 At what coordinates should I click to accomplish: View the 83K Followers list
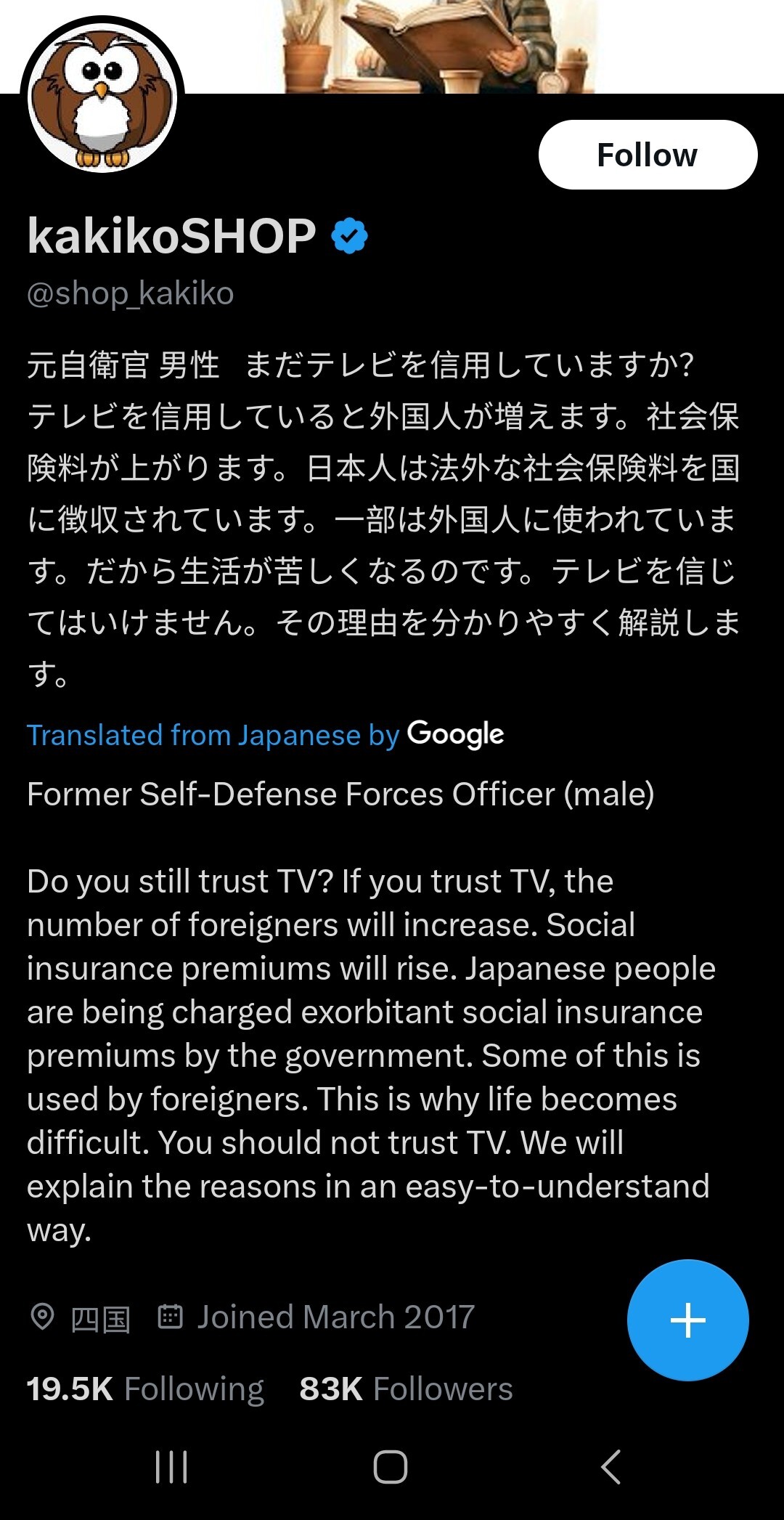click(x=406, y=1389)
